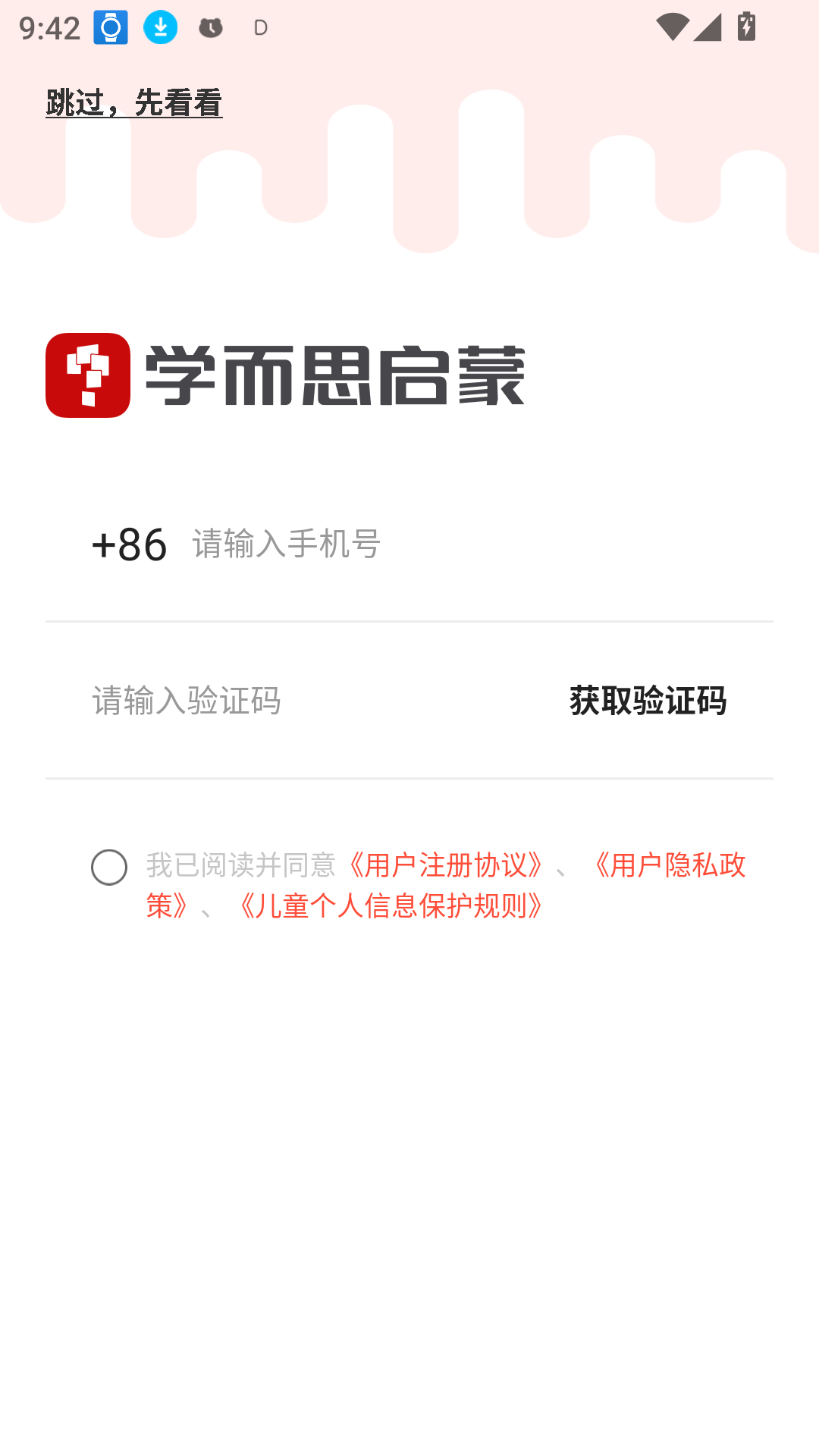Open the 用户注册协议 agreement
Image resolution: width=819 pixels, height=1456 pixels.
[447, 865]
